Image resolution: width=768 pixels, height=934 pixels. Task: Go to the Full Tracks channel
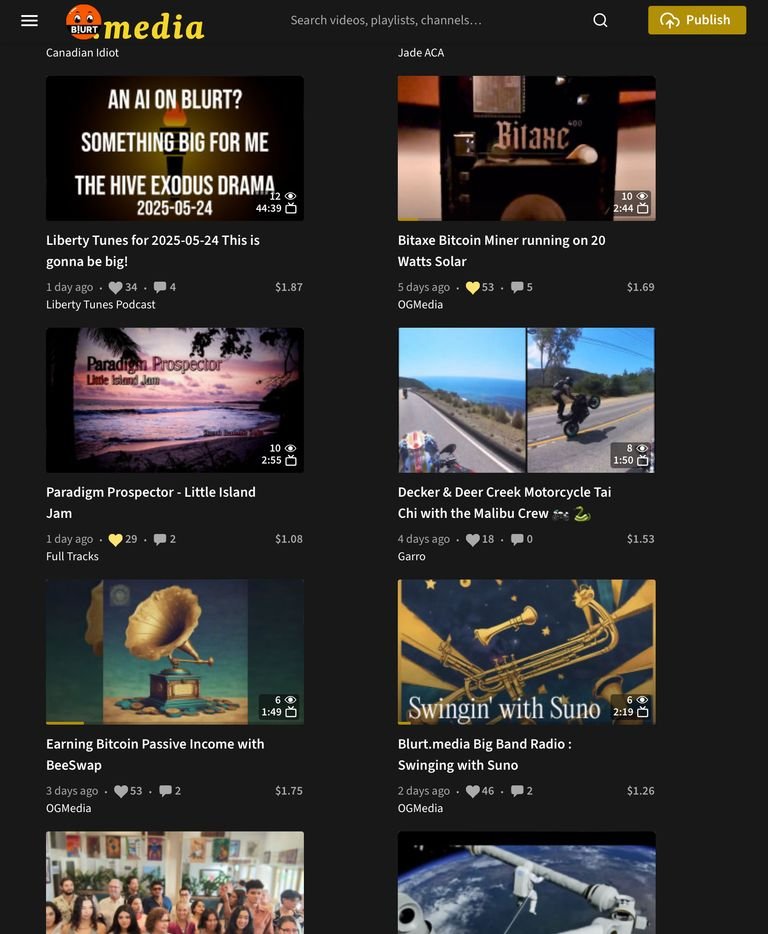coord(72,557)
